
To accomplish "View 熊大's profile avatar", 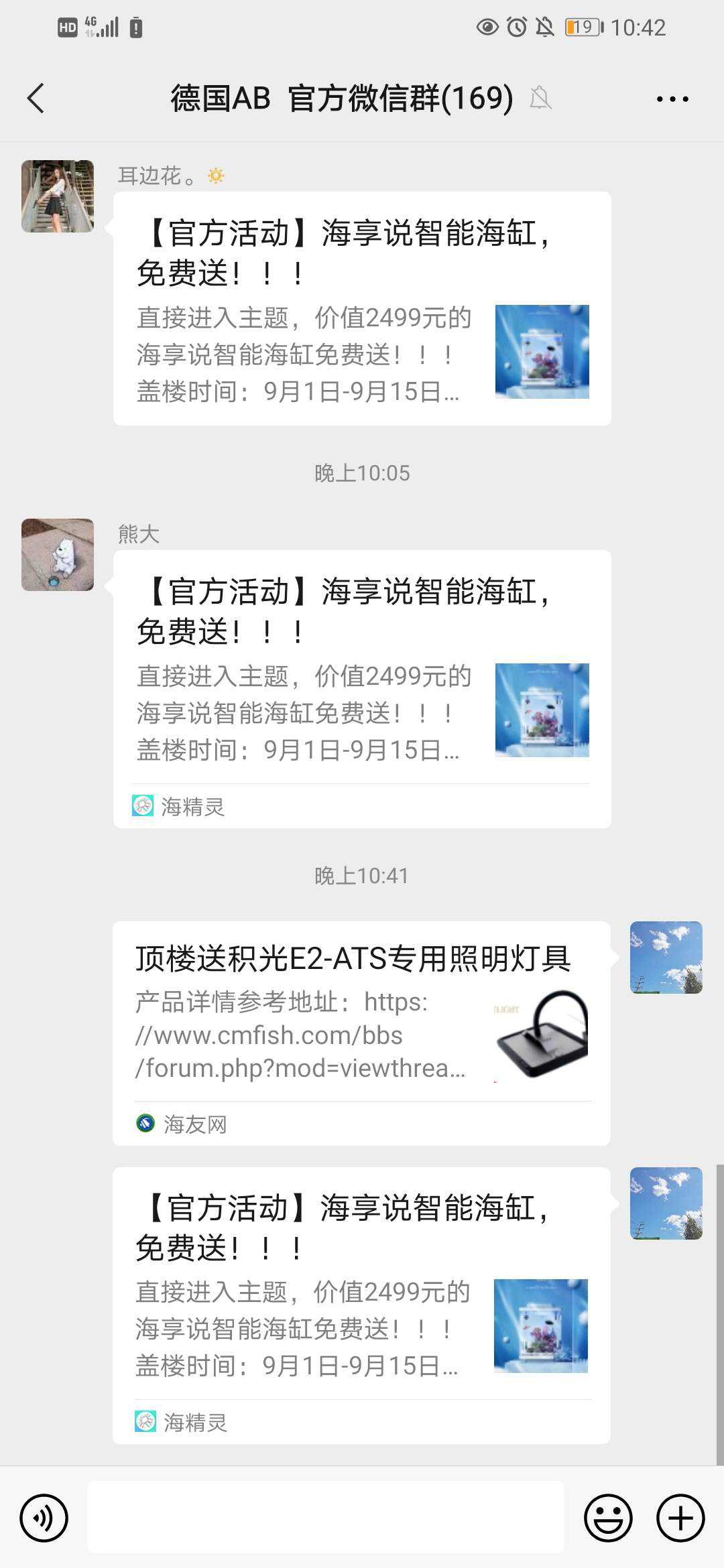I will (x=58, y=555).
